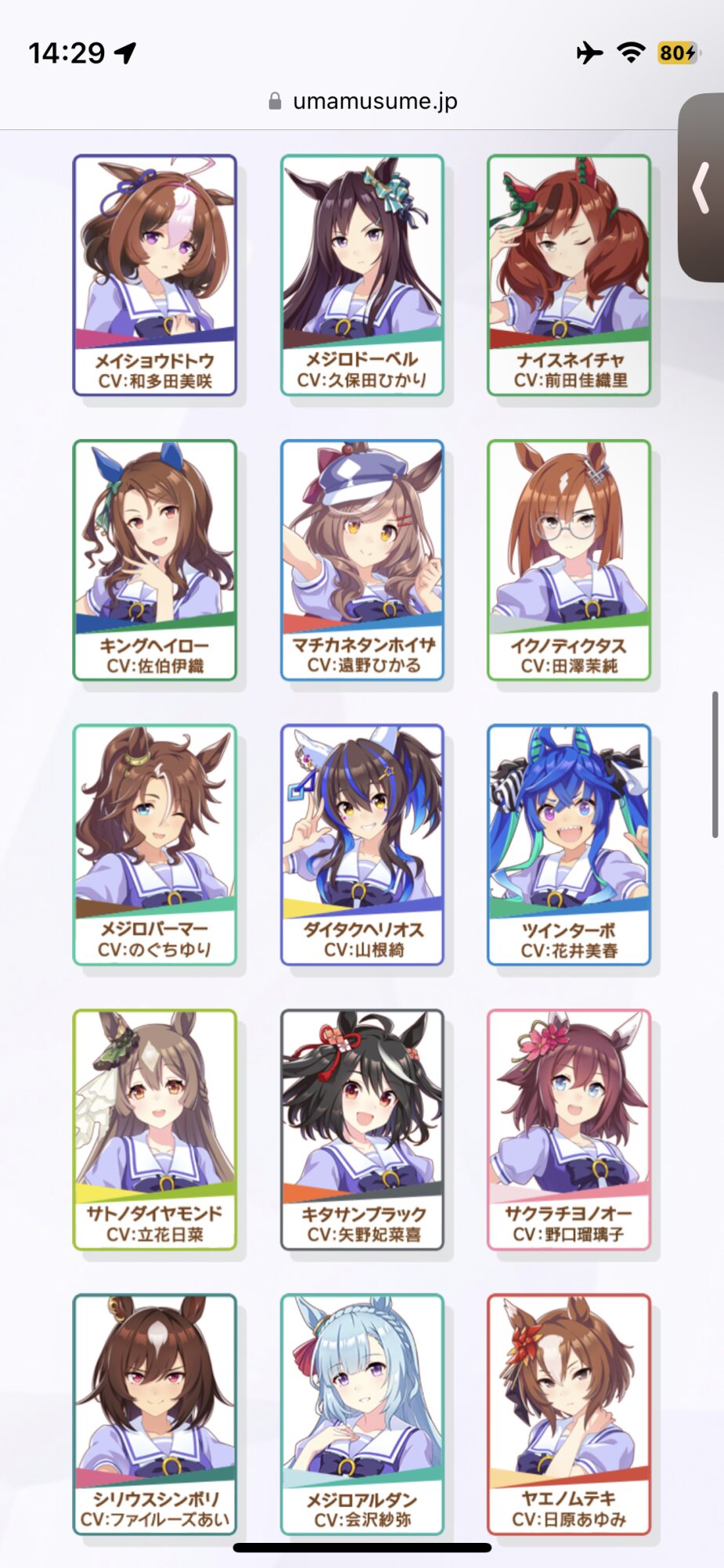Open メジロパーマー character card
Viewport: 724px width, 1568px height.
(x=154, y=844)
